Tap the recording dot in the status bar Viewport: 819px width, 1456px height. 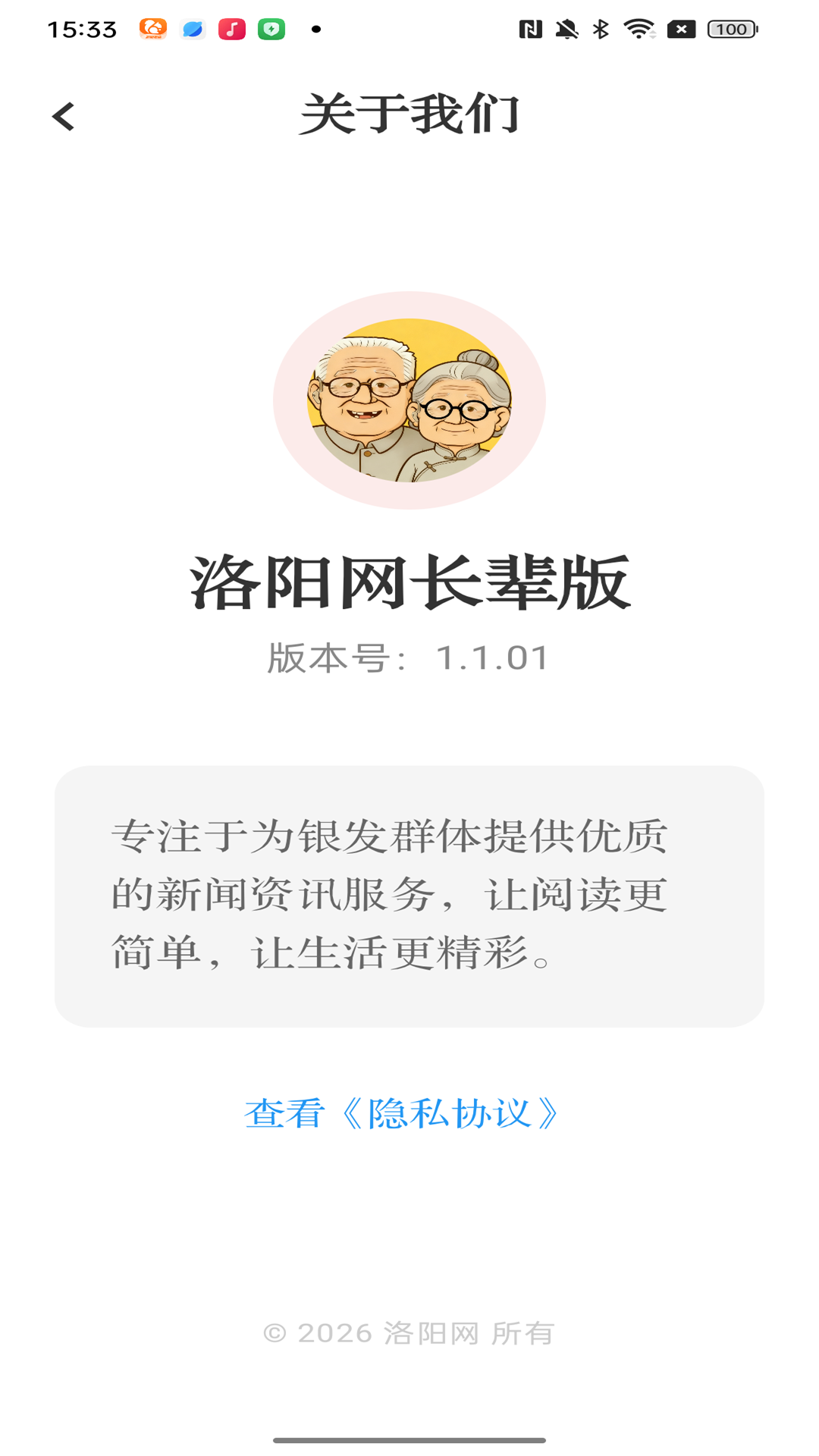315,29
